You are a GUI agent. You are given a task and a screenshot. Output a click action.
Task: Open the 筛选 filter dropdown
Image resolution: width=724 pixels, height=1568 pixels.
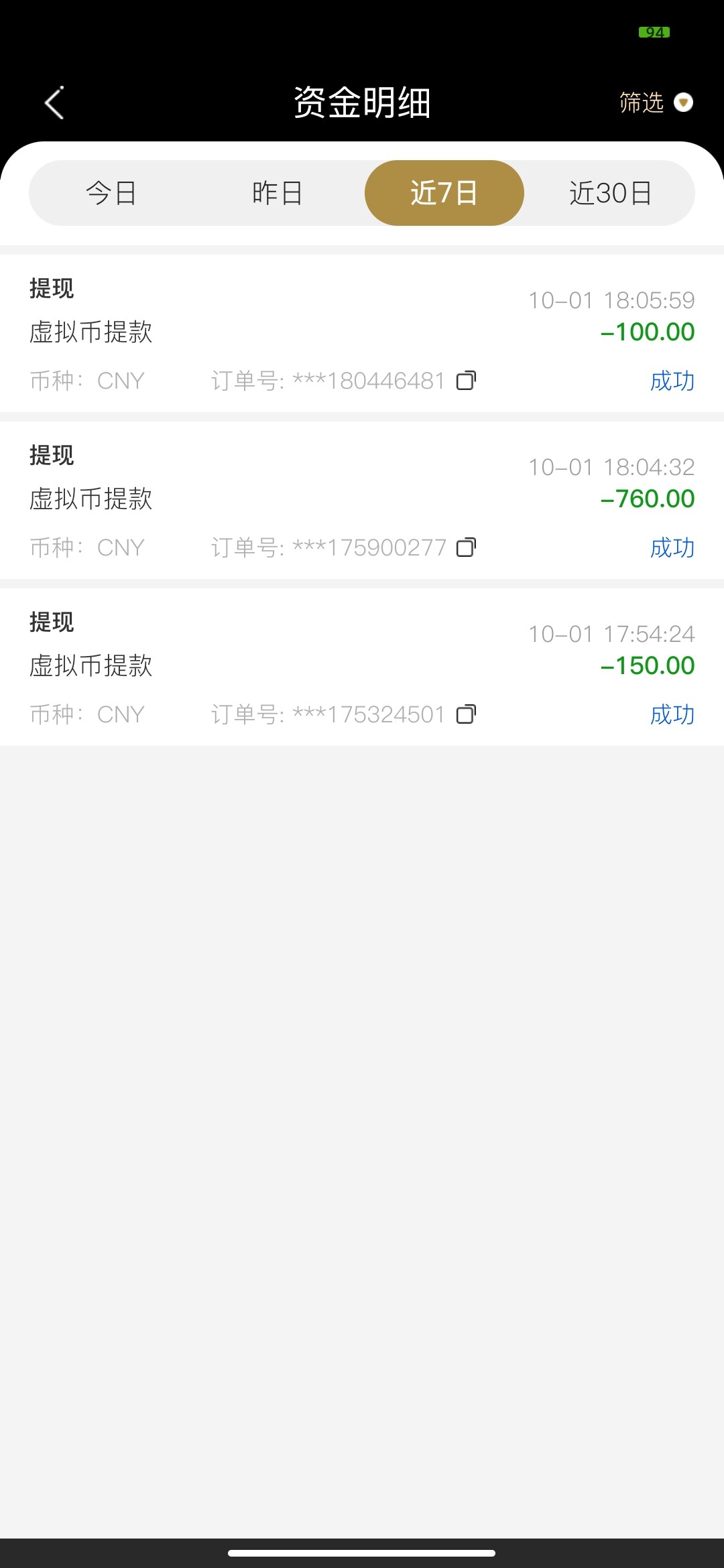coord(655,103)
